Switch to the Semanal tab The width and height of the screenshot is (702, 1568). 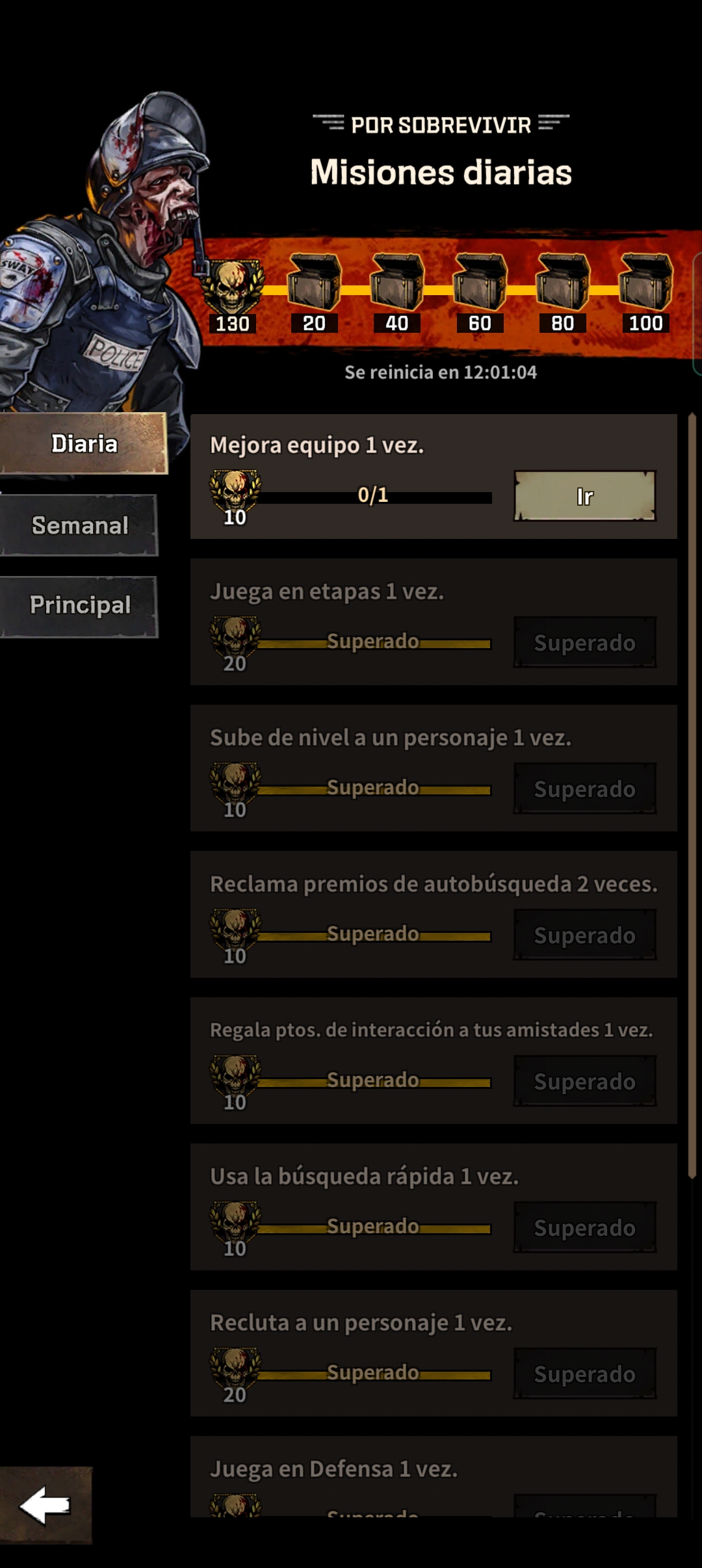click(79, 525)
